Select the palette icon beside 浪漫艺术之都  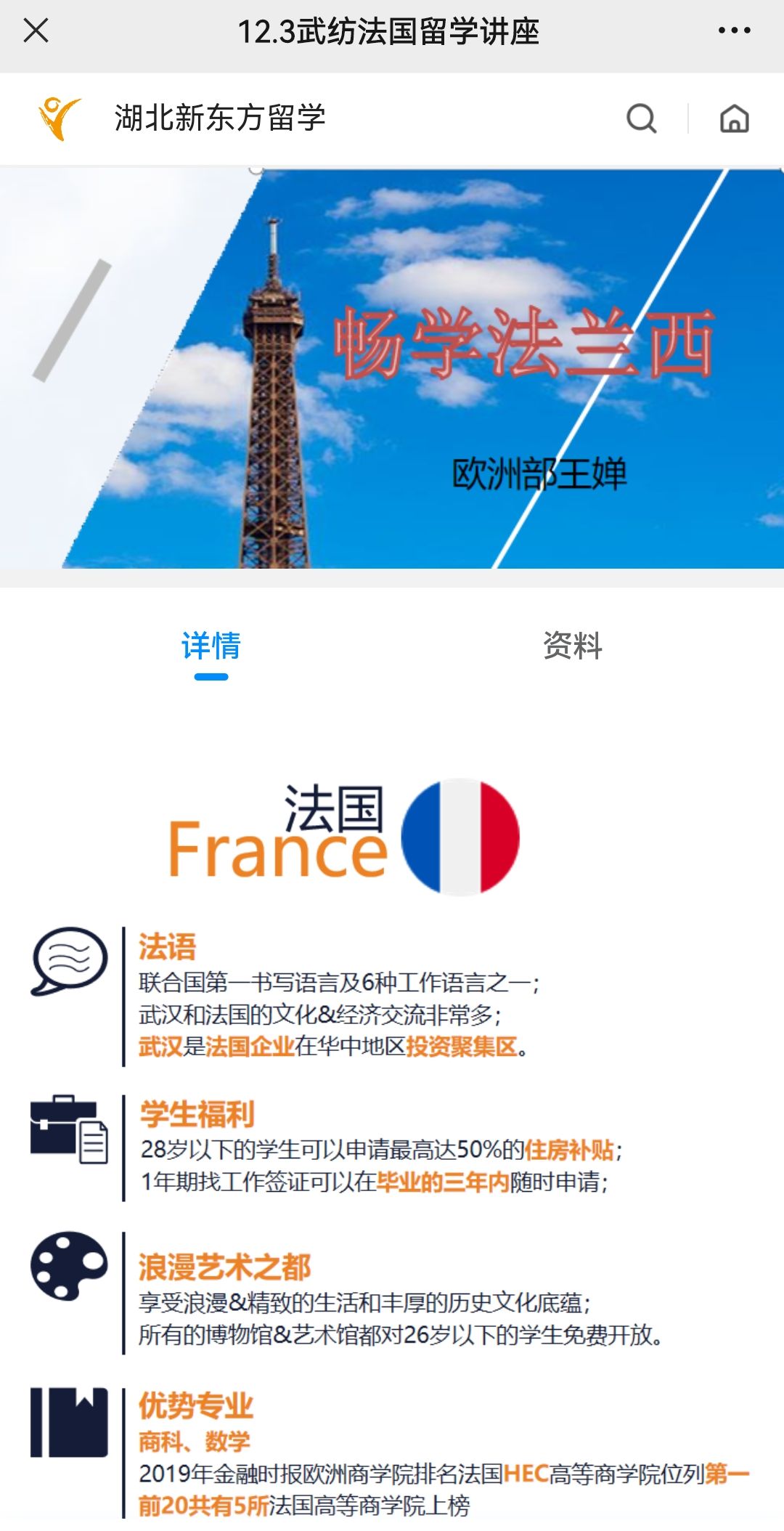67,1267
